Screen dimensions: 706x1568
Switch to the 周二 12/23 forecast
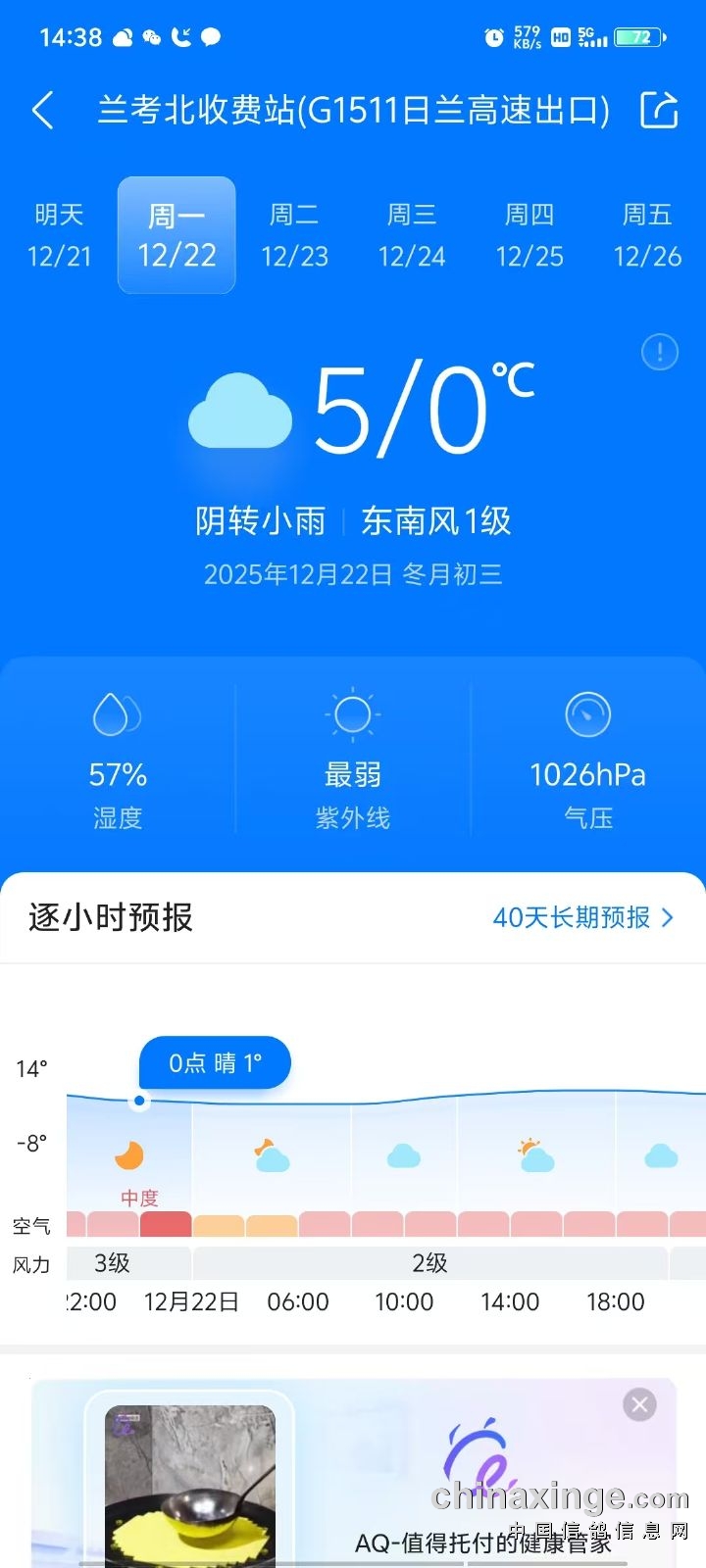pyautogui.click(x=294, y=235)
